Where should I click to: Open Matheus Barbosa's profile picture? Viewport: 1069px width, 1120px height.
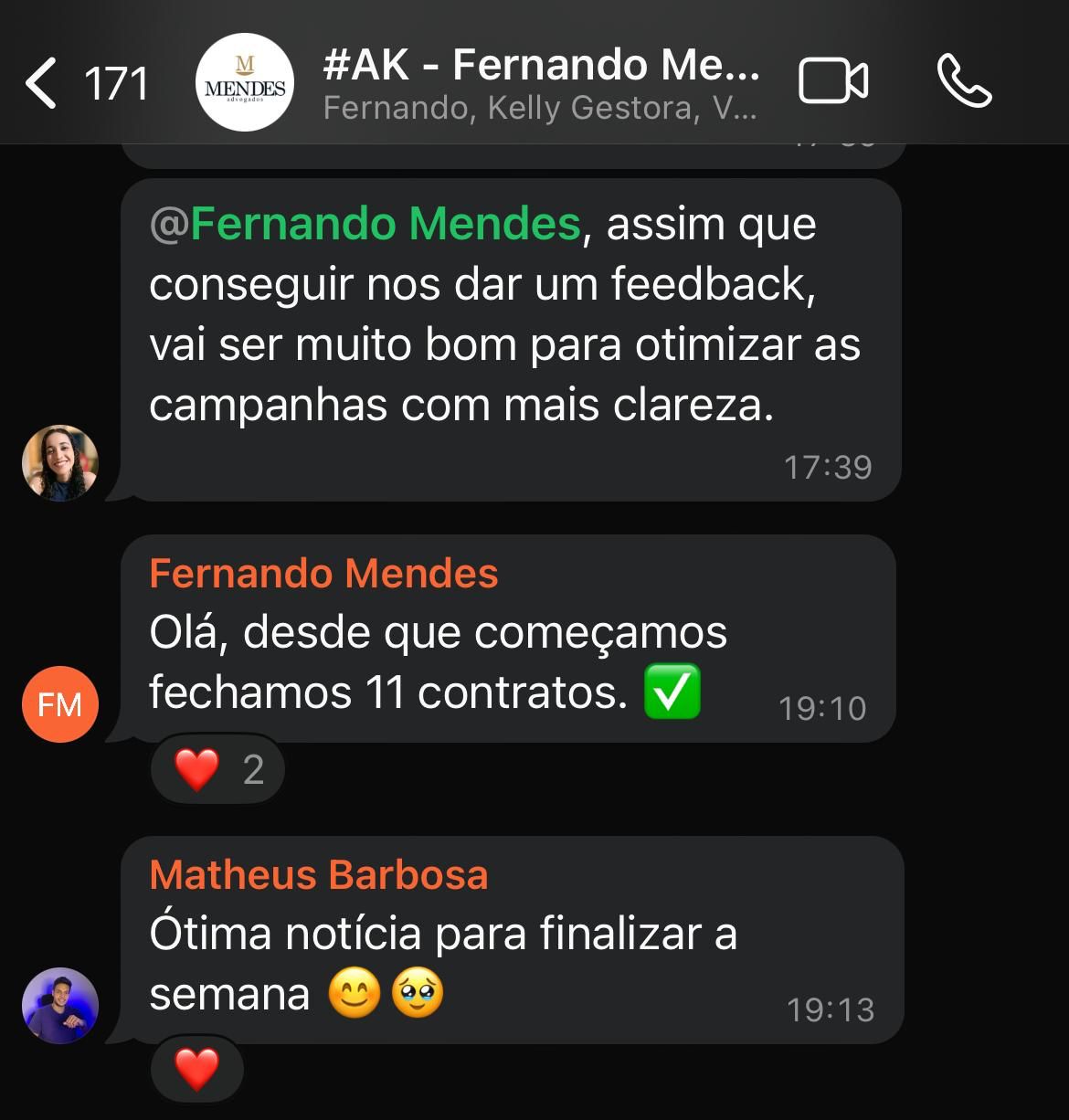(x=60, y=1005)
